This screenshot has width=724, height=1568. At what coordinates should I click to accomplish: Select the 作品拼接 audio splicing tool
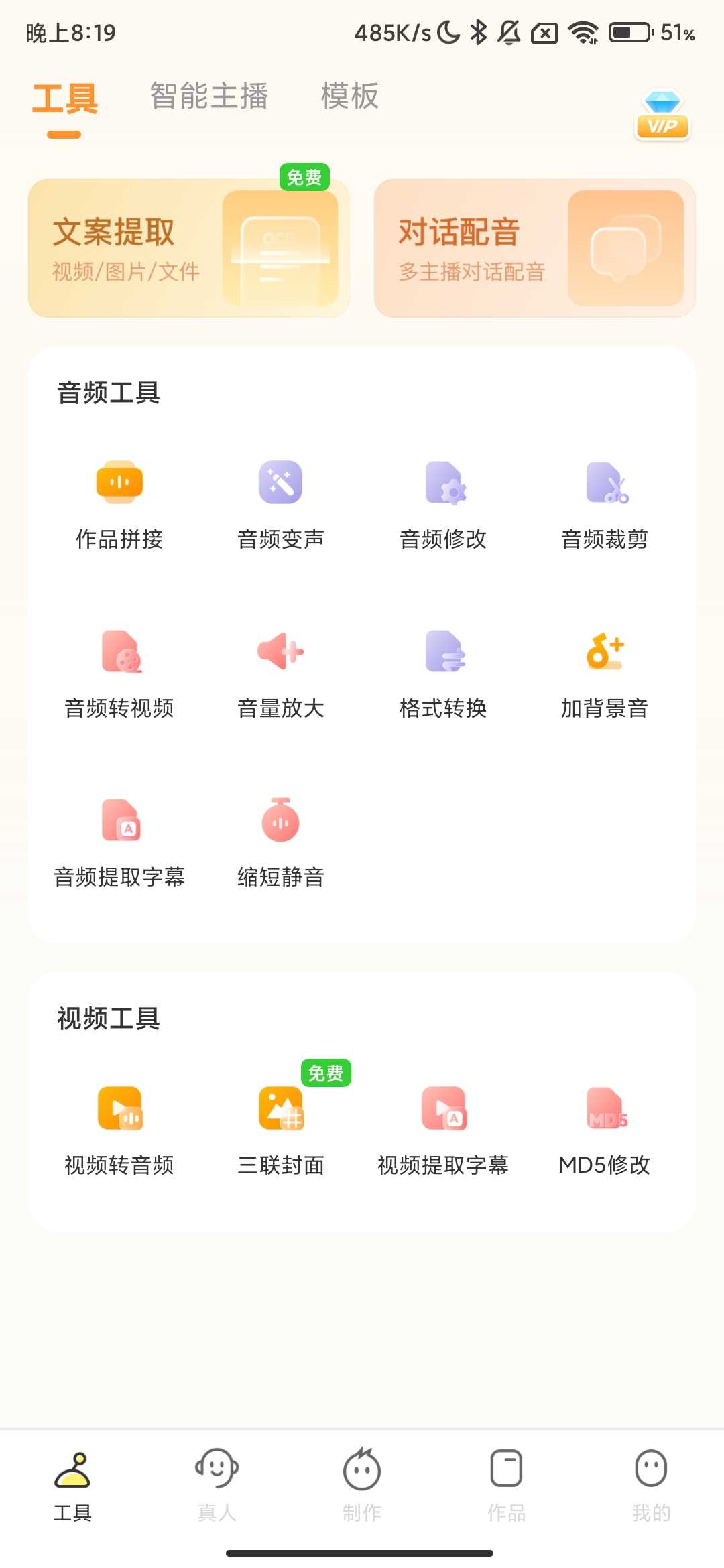click(x=119, y=506)
